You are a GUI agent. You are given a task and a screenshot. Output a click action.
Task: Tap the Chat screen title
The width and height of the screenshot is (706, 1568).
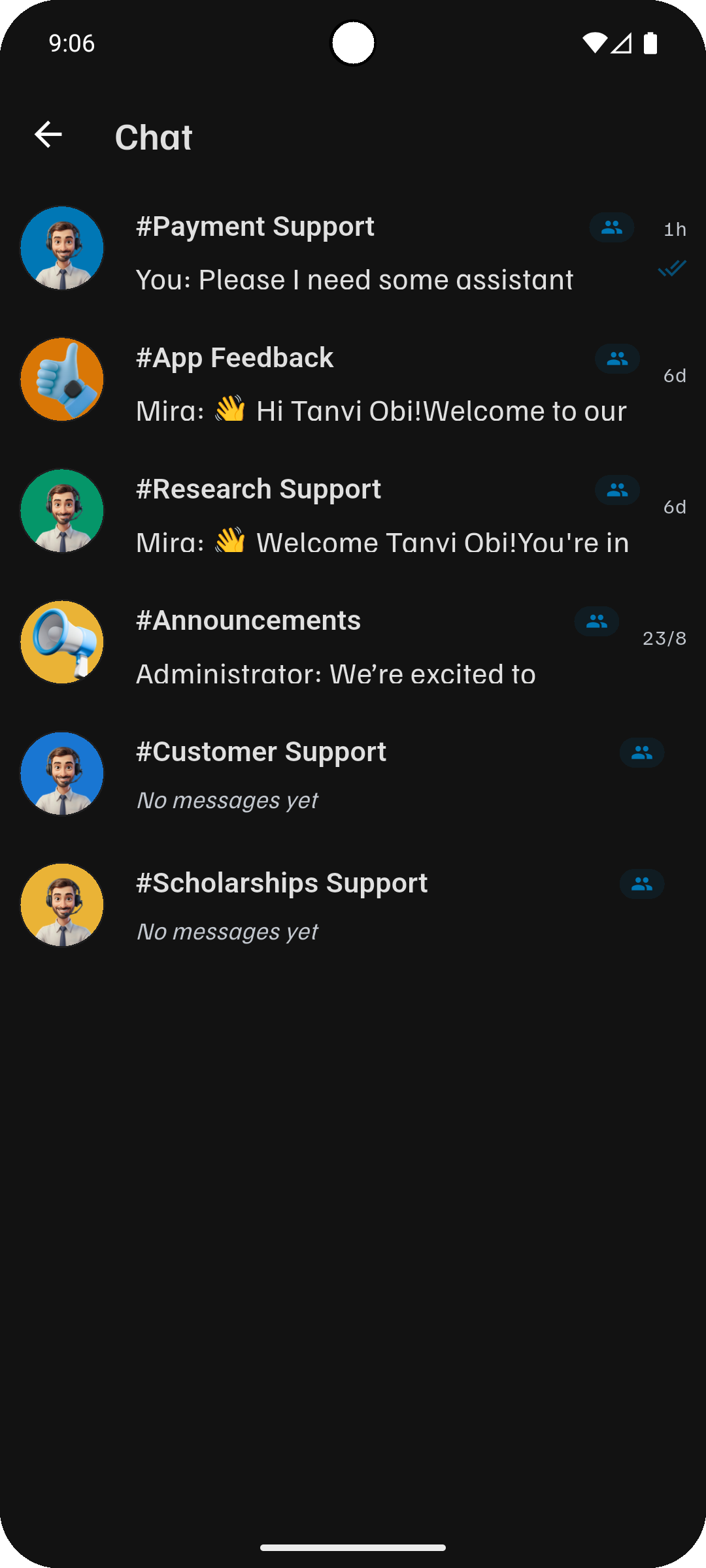[x=154, y=137]
